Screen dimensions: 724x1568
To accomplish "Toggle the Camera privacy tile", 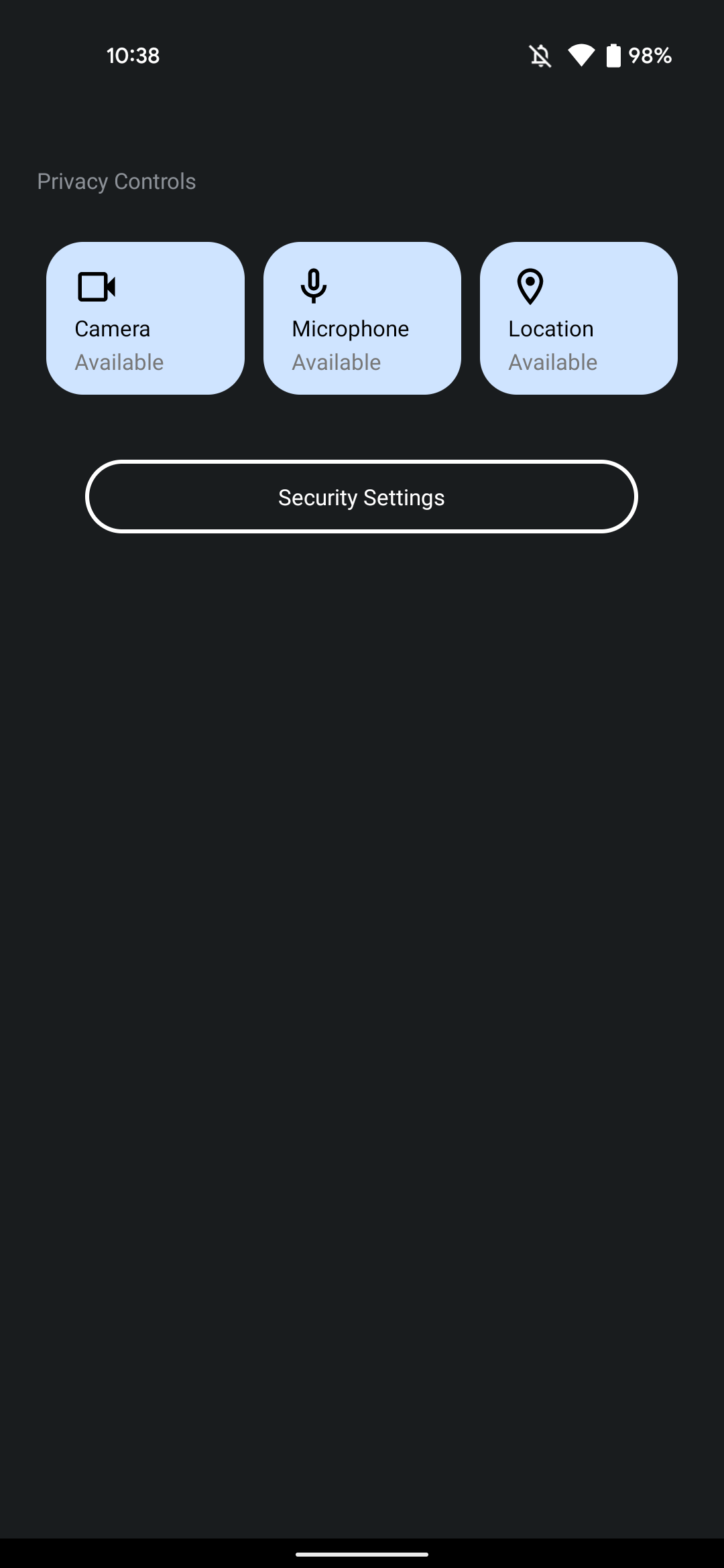I will pyautogui.click(x=145, y=318).
